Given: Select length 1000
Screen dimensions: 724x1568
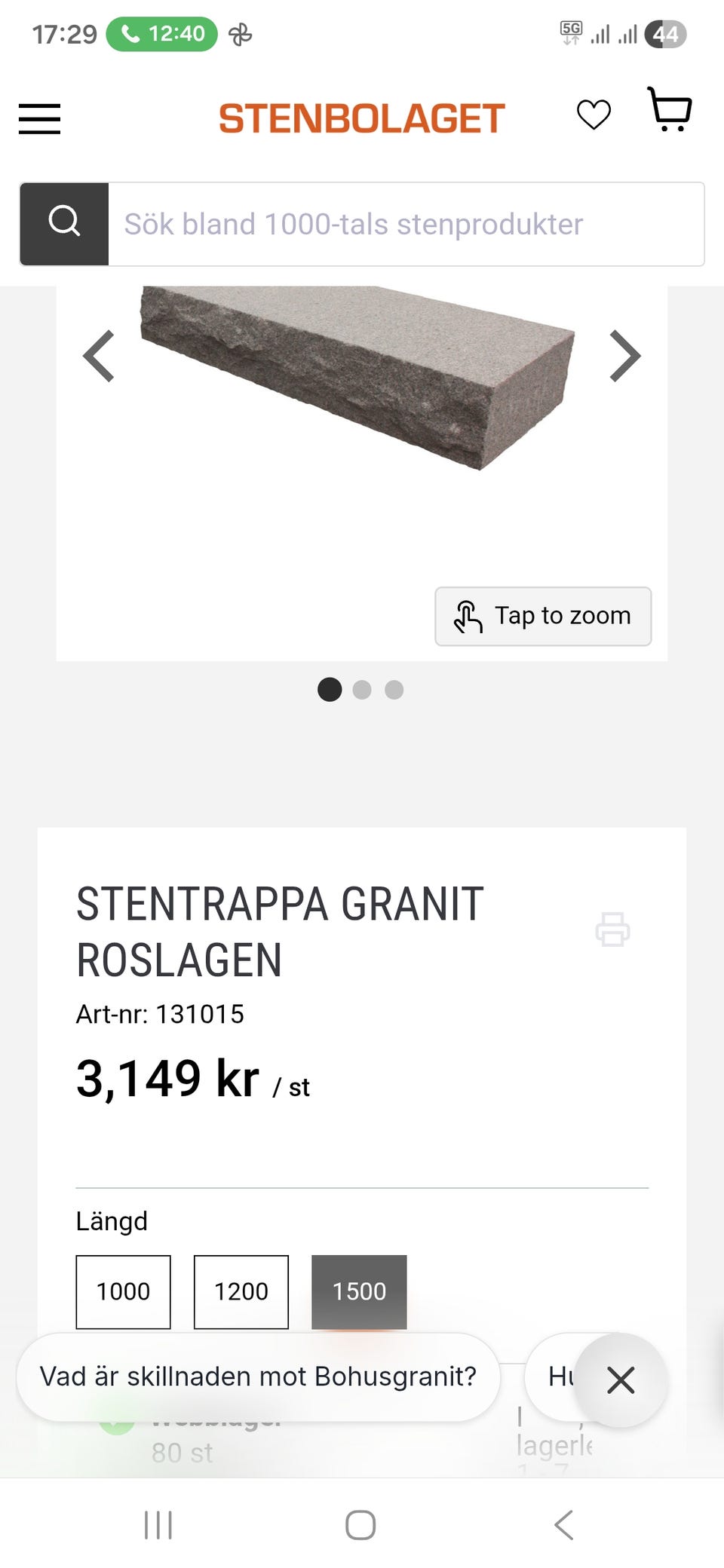Looking at the screenshot, I should click(123, 1291).
